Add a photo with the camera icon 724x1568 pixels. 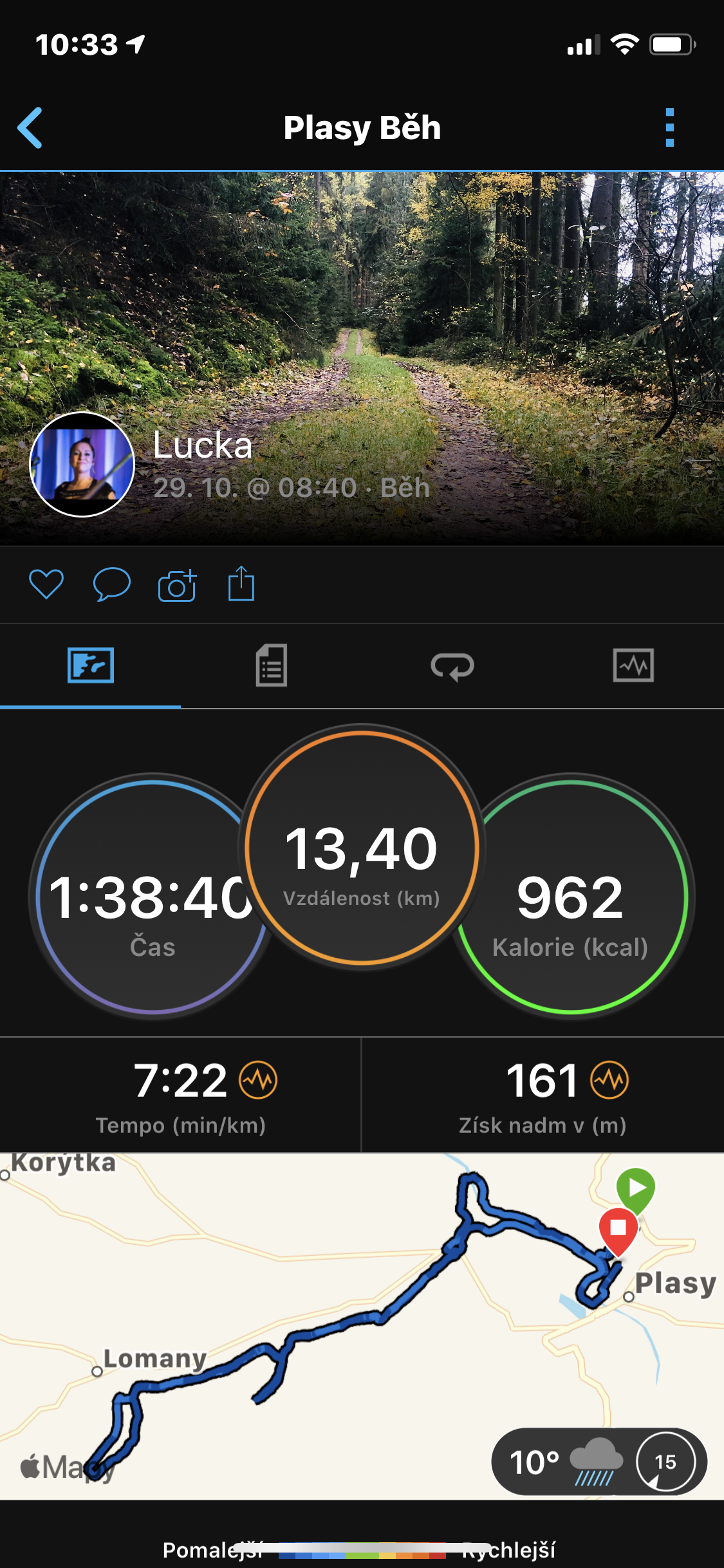177,584
